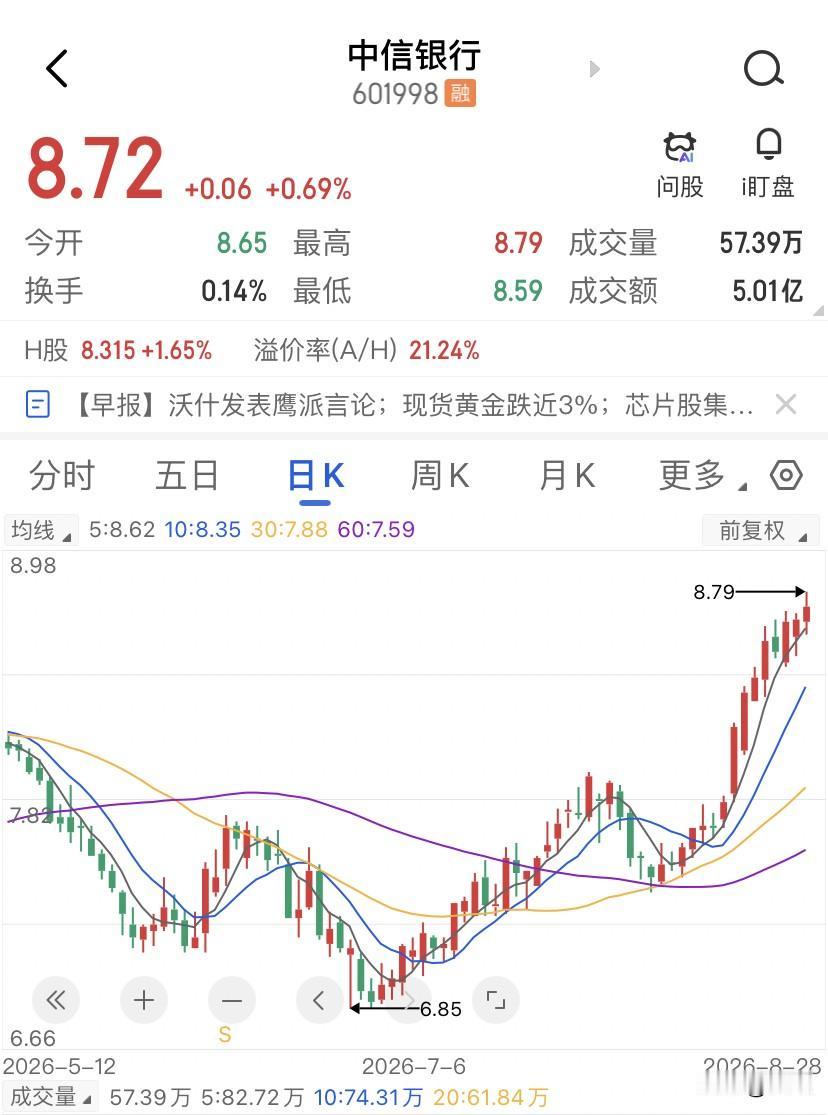
Task: Open the 均线 indicator dropdown
Action: pos(41,530)
